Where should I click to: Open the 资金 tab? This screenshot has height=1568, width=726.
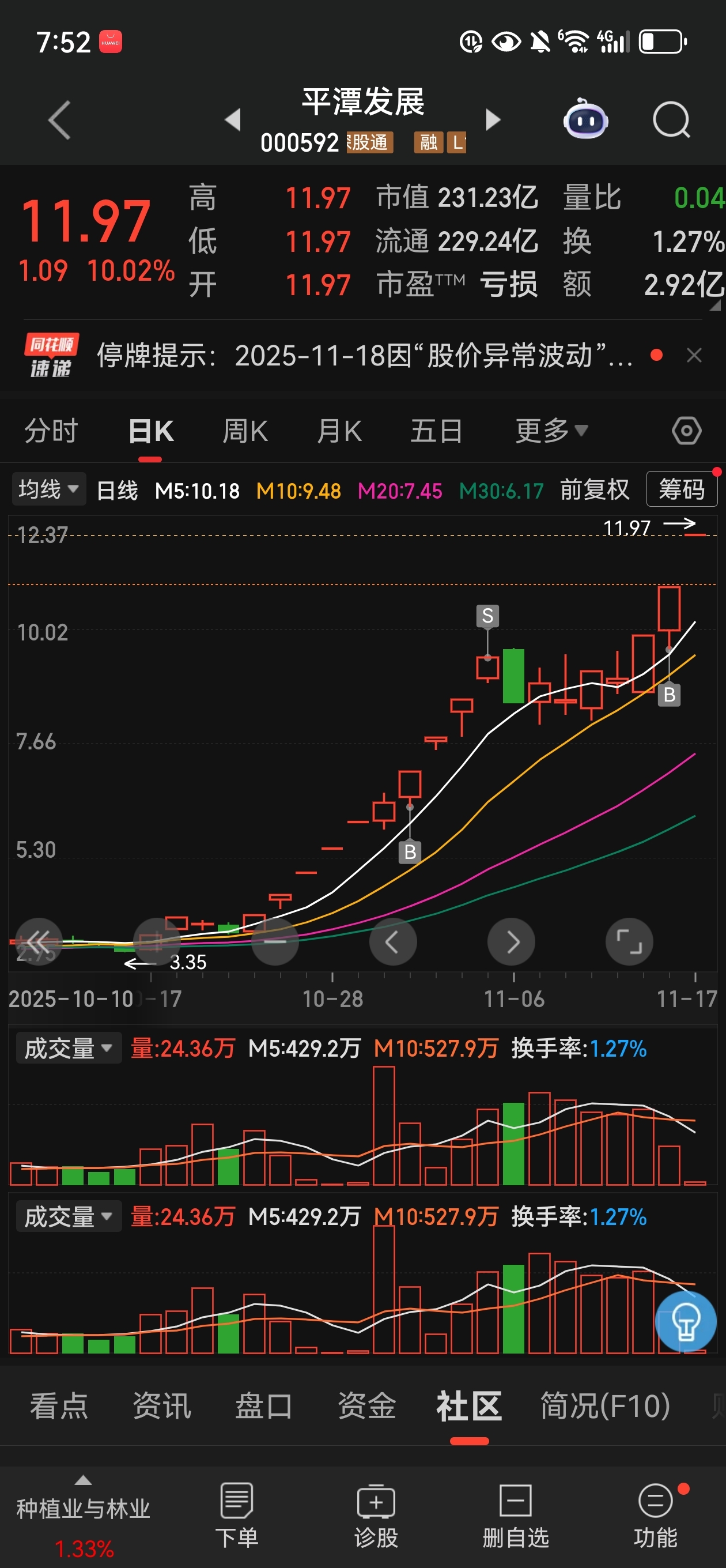(x=367, y=1406)
